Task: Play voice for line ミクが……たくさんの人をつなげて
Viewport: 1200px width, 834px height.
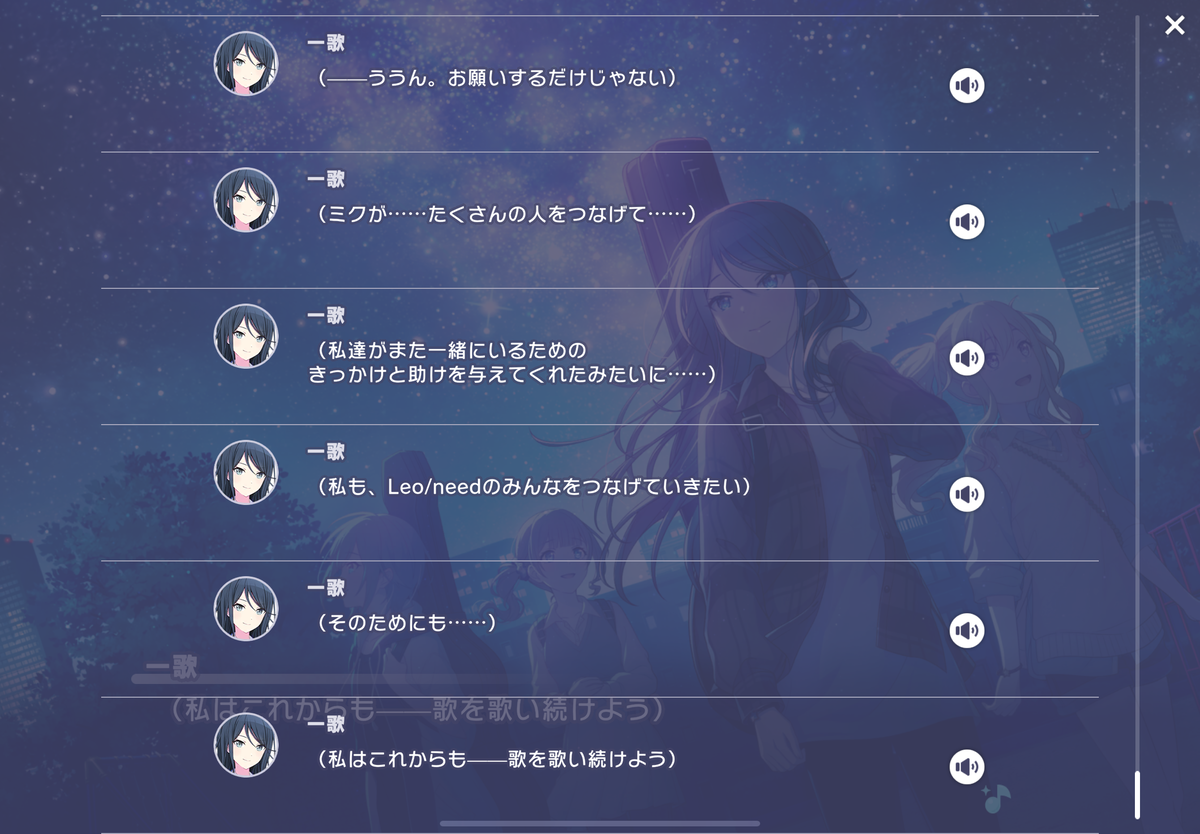Action: pos(966,222)
